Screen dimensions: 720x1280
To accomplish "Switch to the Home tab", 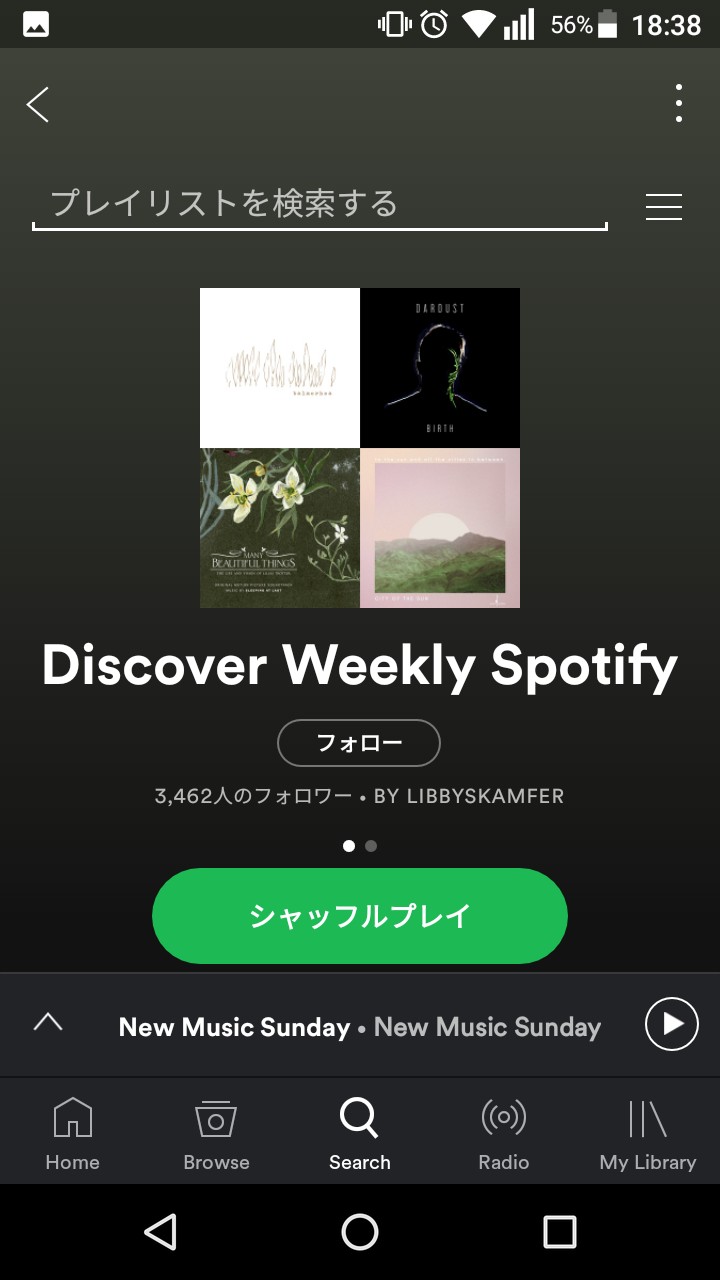I will point(72,1134).
